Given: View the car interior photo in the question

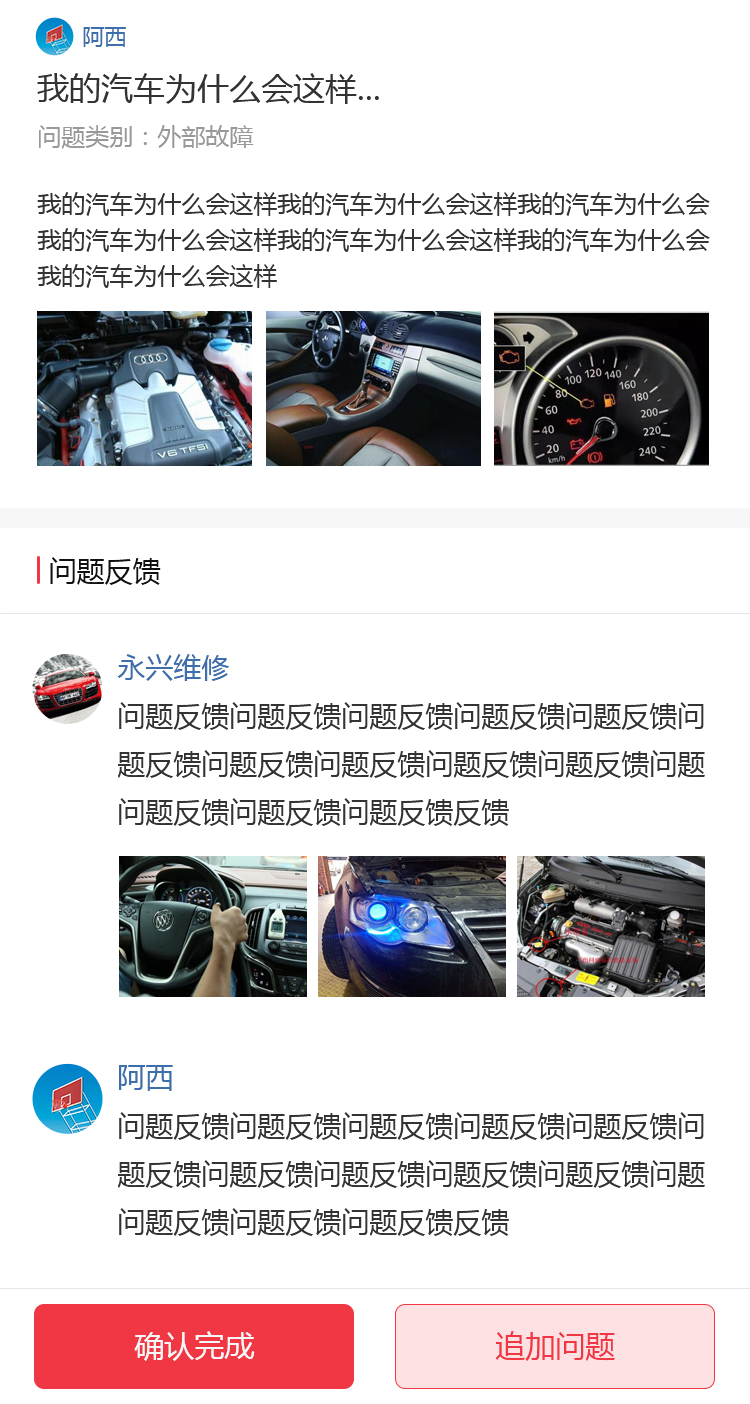Looking at the screenshot, I should 373,388.
